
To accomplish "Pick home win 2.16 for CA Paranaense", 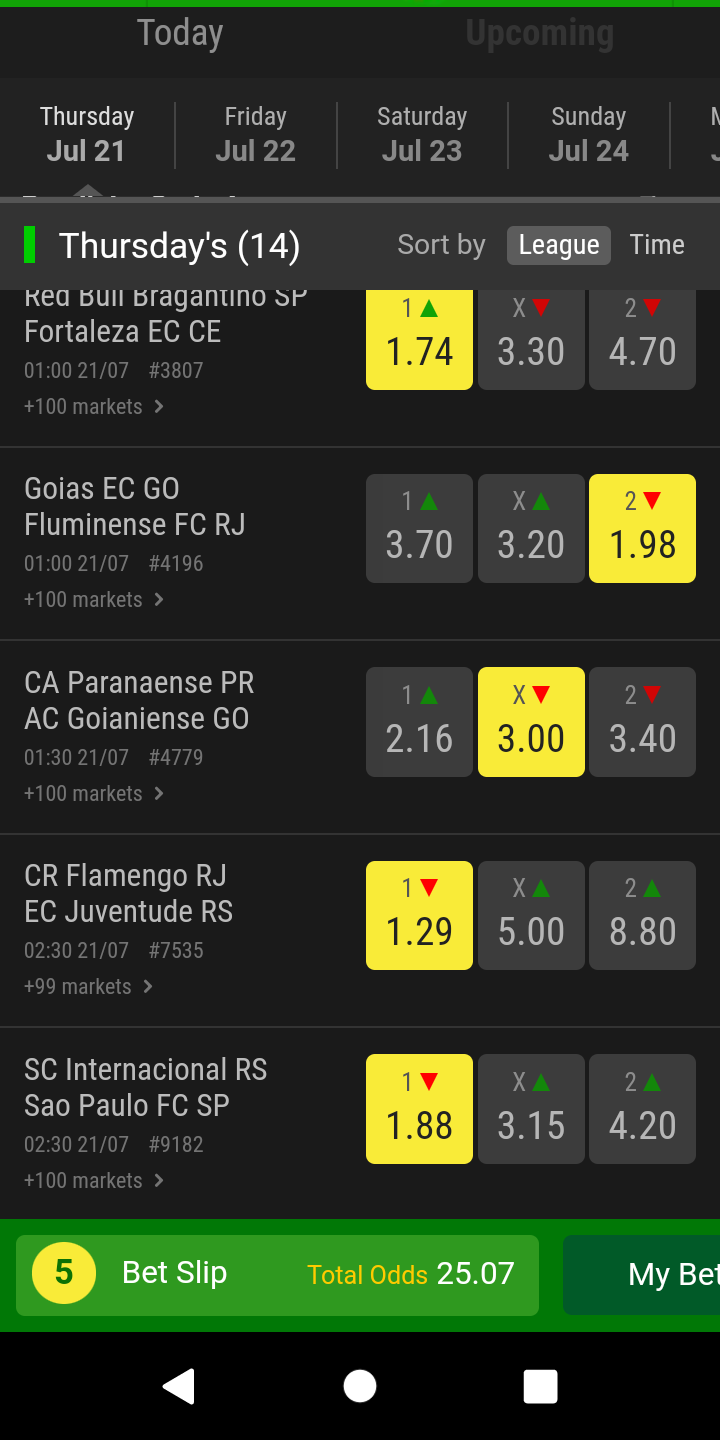I will click(x=419, y=722).
